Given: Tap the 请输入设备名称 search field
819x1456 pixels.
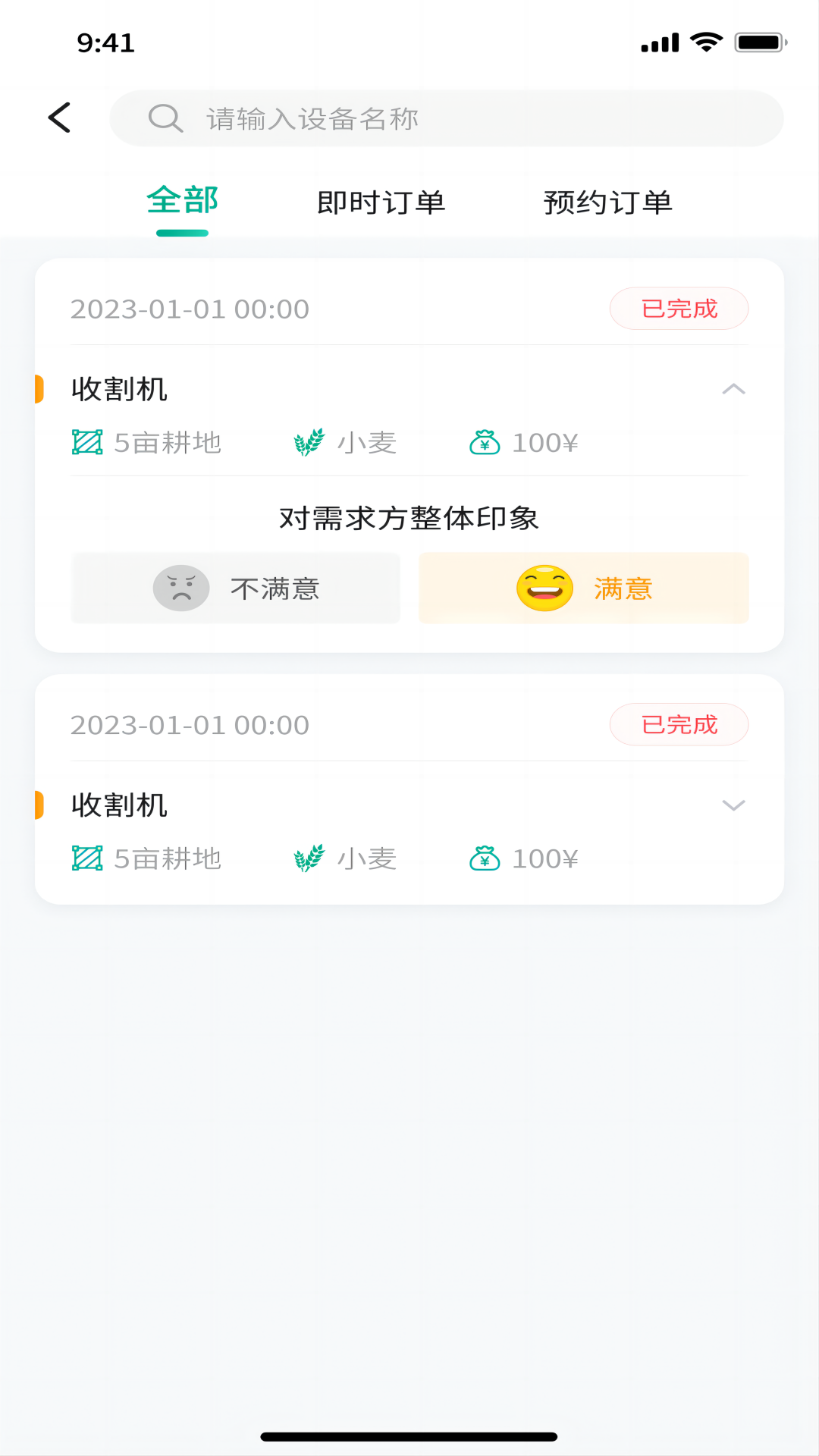Looking at the screenshot, I should click(x=446, y=119).
